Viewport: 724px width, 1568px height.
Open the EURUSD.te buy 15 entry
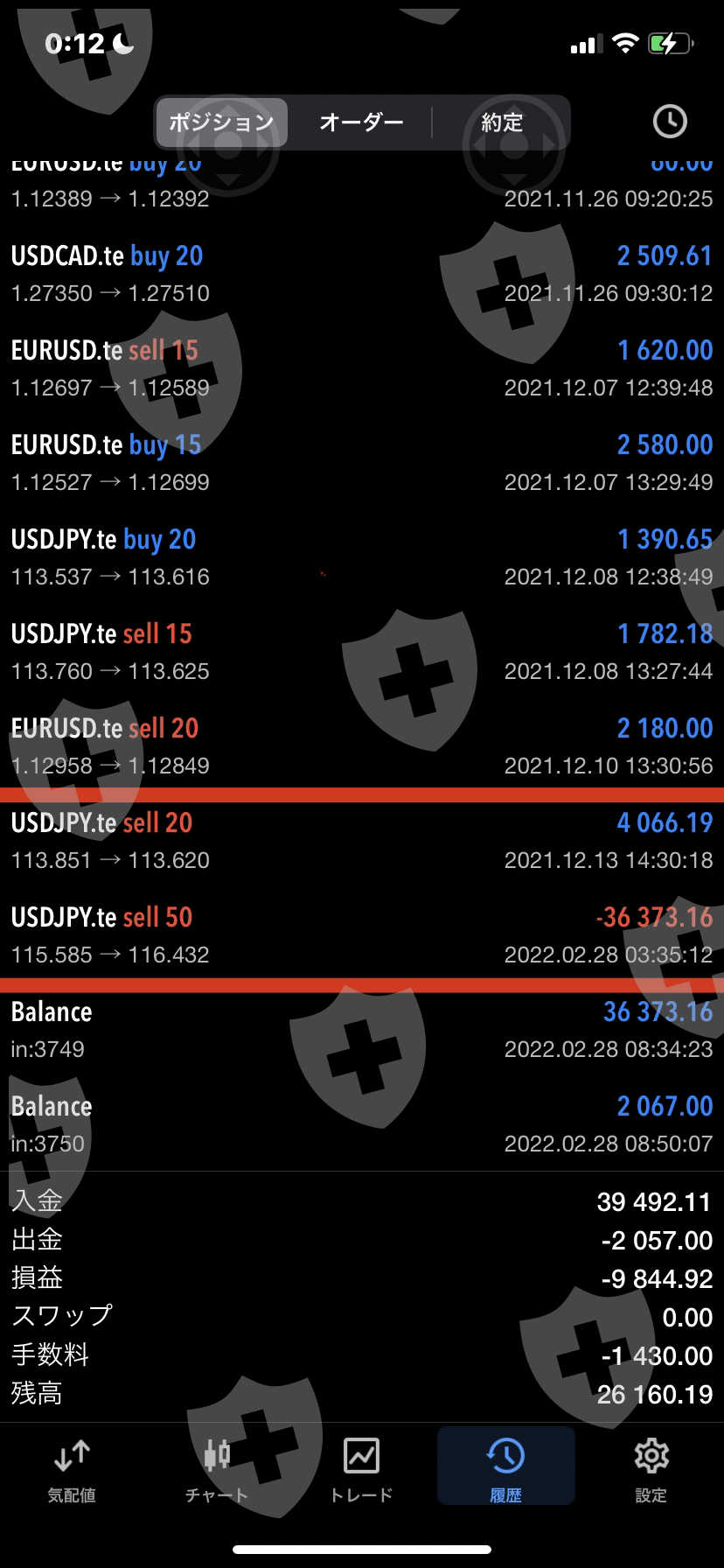pos(362,462)
